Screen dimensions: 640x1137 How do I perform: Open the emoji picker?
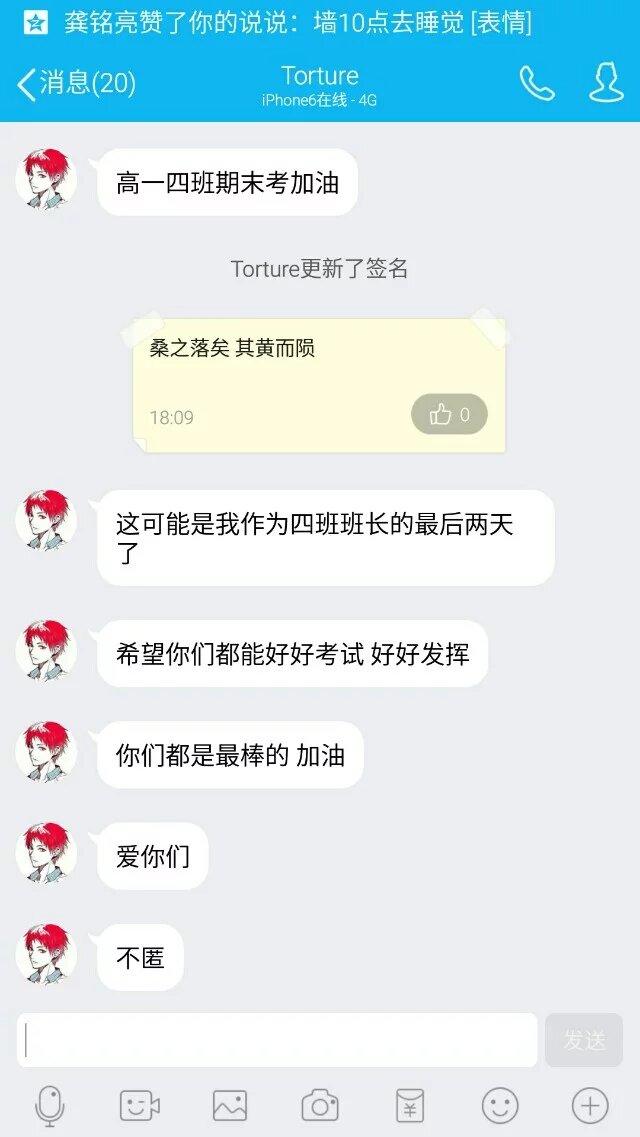pos(500,1106)
